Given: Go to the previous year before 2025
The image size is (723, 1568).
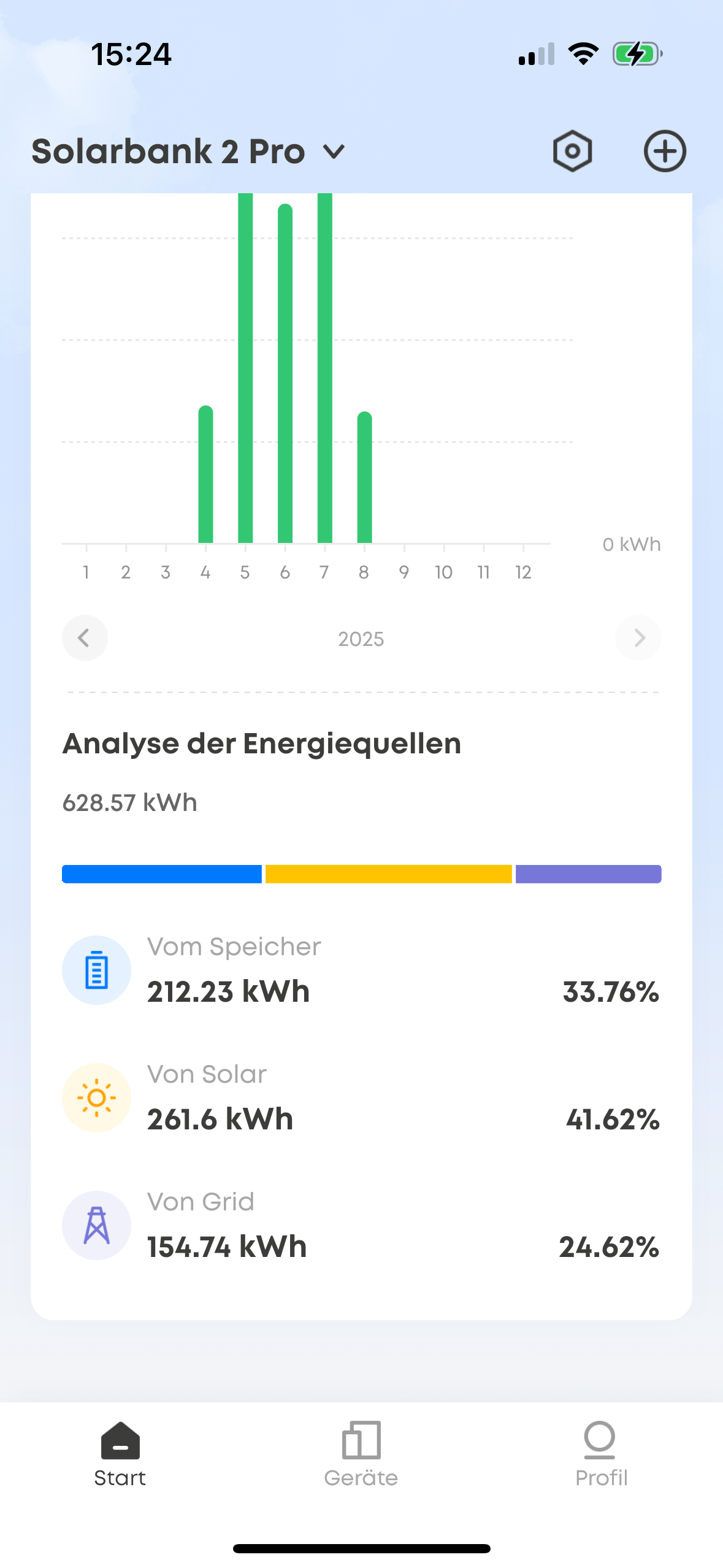Looking at the screenshot, I should coord(85,638).
